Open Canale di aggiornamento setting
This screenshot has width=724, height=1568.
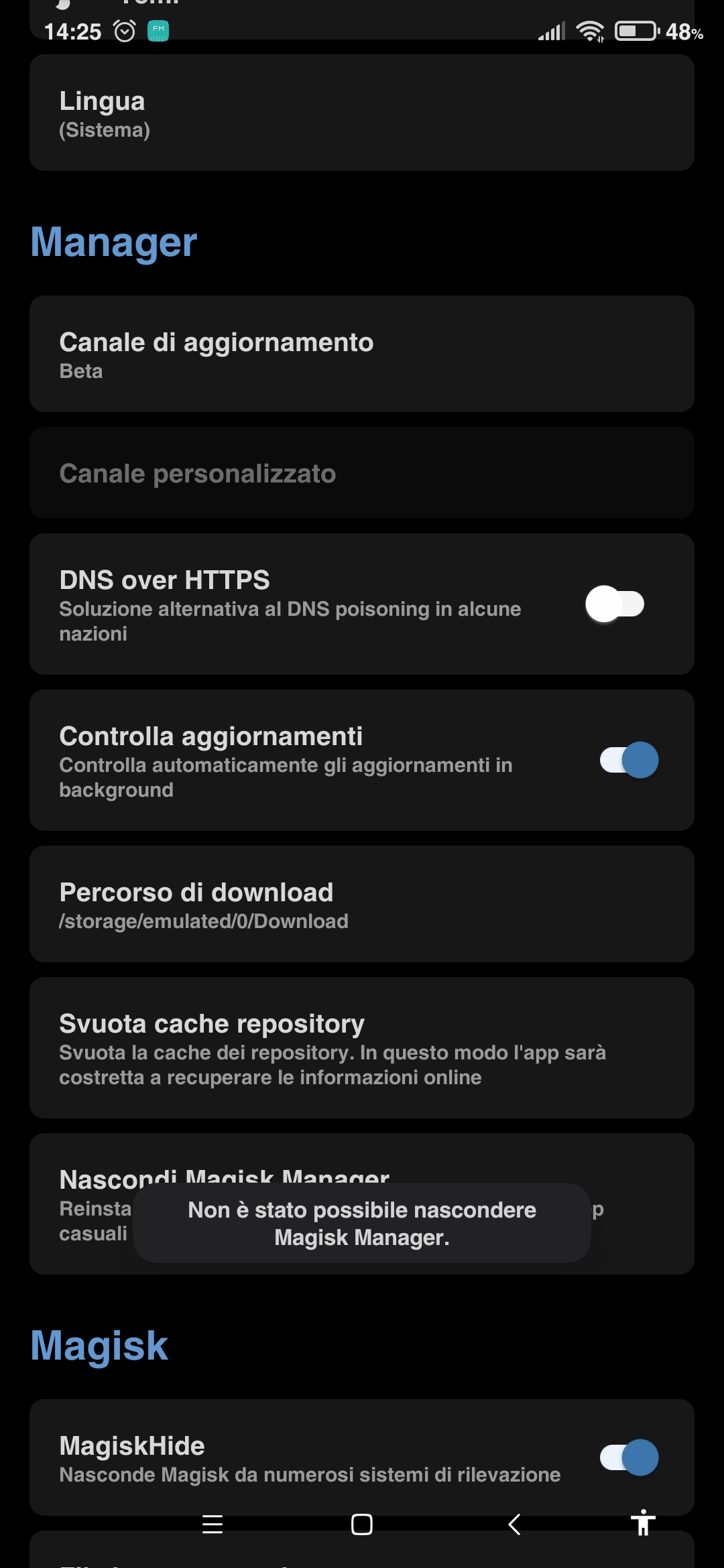(362, 354)
